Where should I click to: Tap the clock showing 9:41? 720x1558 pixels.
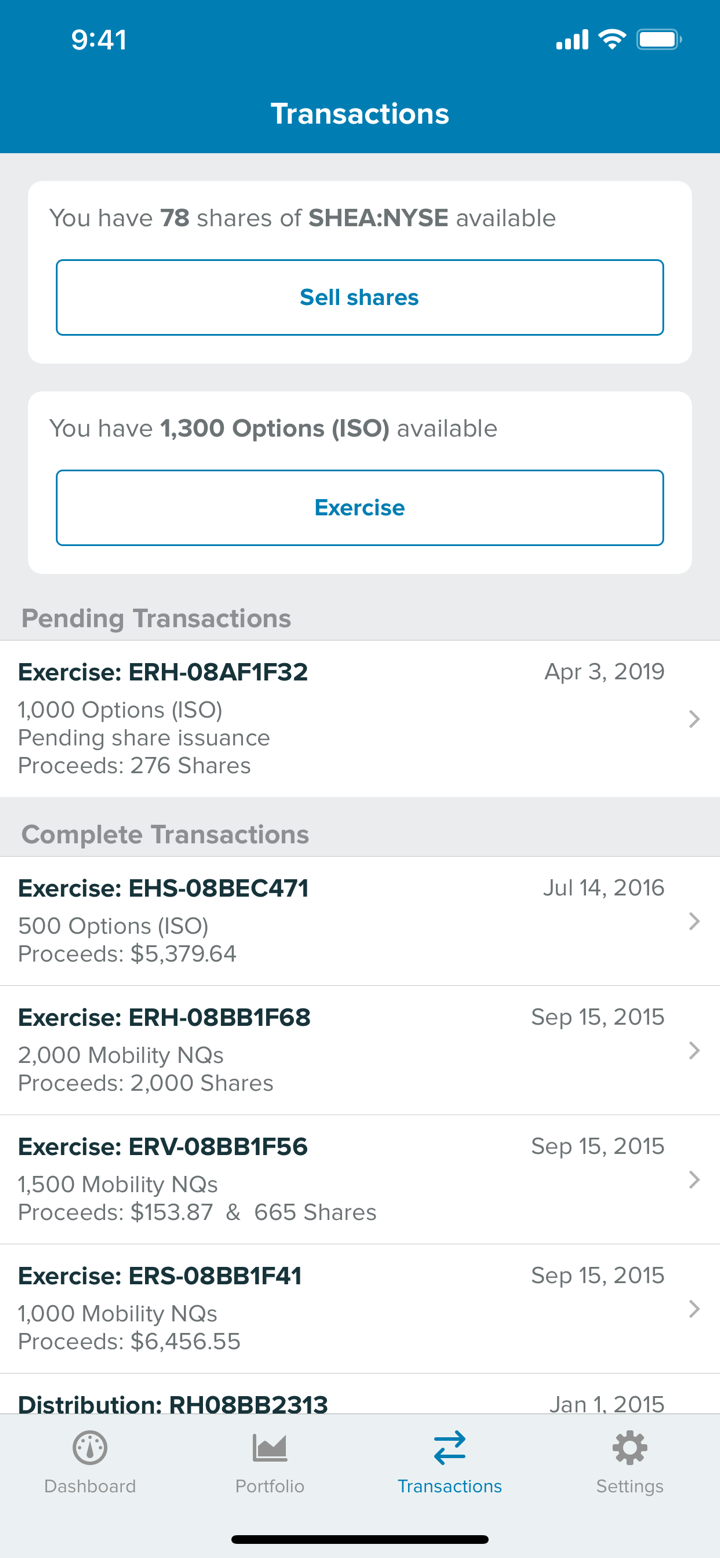99,40
